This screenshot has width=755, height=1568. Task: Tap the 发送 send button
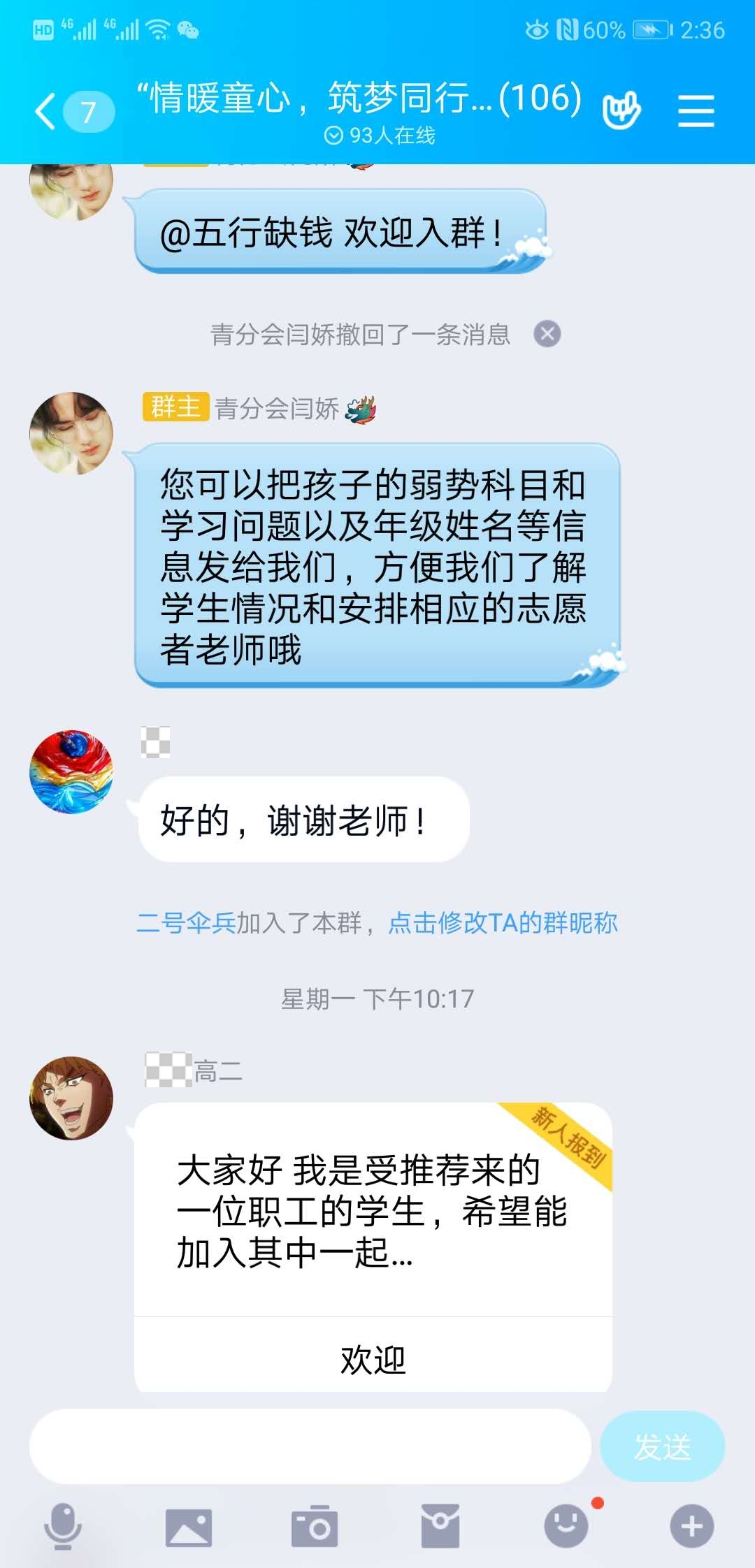pos(661,1446)
